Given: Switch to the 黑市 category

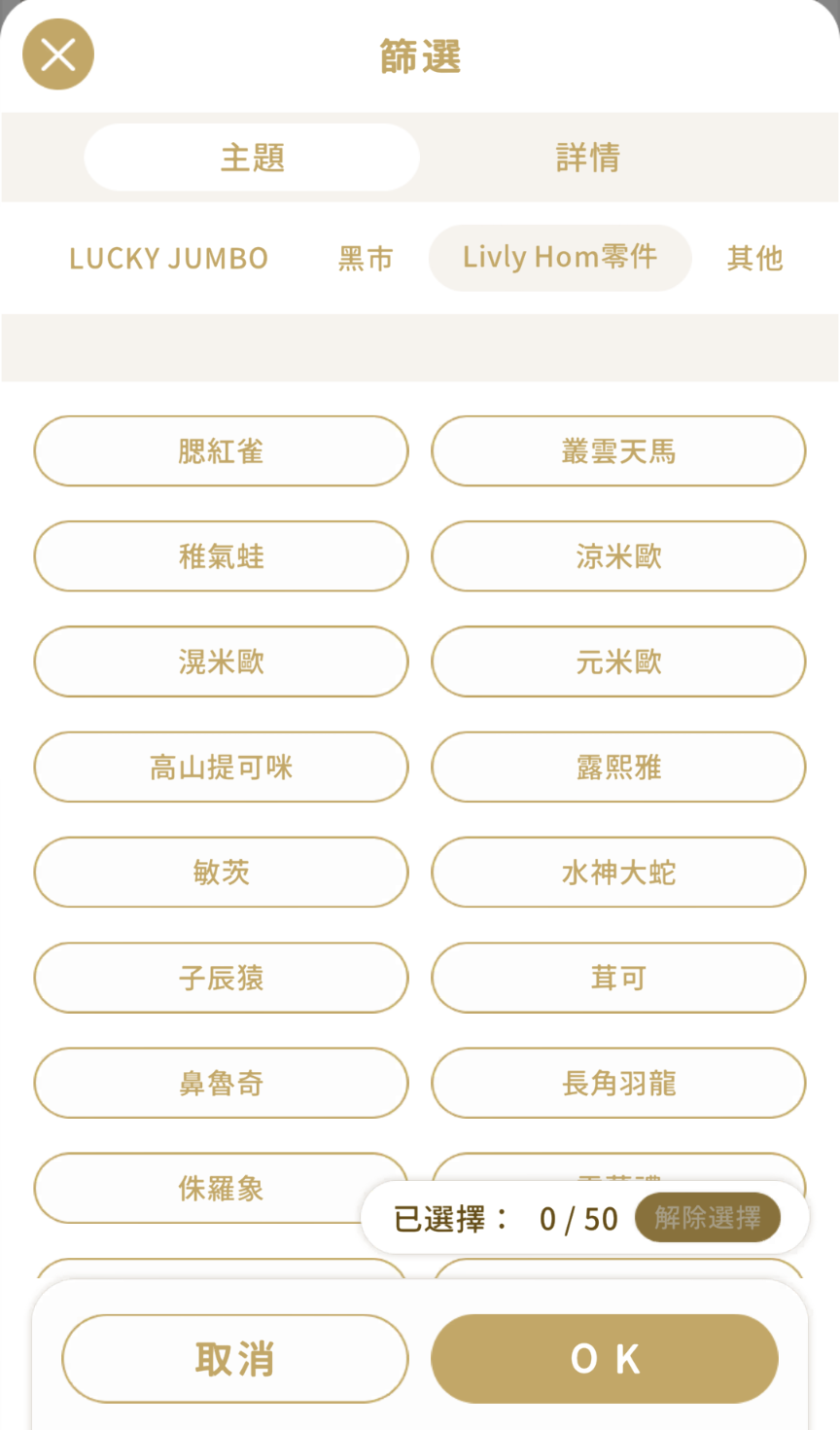Looking at the screenshot, I should click(x=366, y=259).
